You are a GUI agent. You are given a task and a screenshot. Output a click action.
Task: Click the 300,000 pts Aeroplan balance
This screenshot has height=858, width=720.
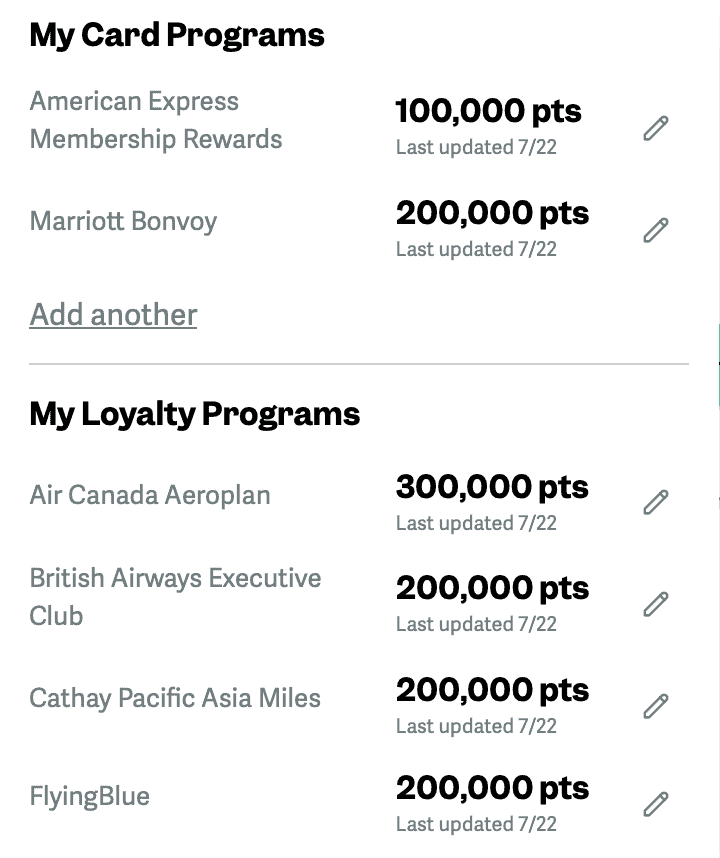coord(490,486)
